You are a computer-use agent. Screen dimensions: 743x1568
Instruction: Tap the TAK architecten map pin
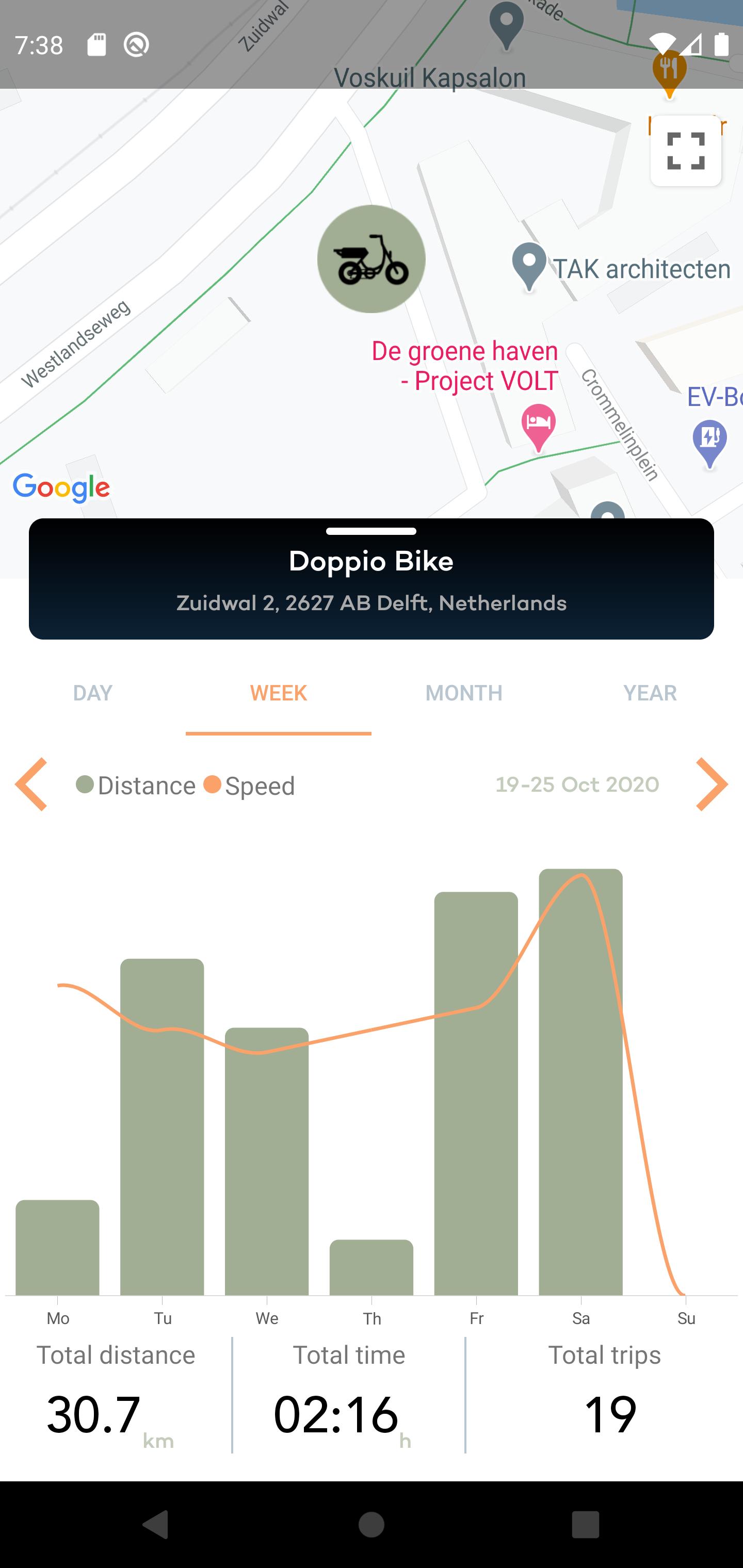coord(529,266)
